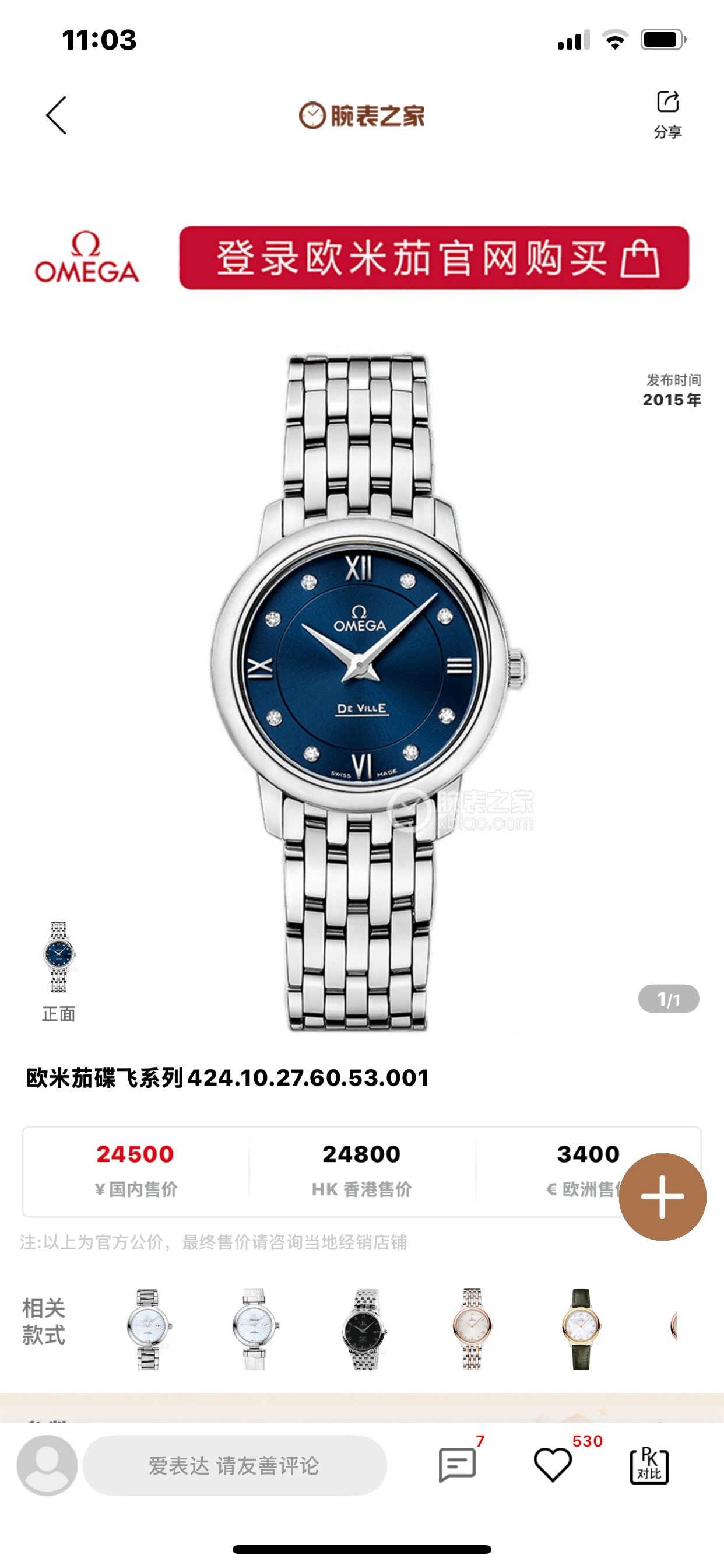Open the user avatar profile
The image size is (724, 1568).
[47, 1466]
